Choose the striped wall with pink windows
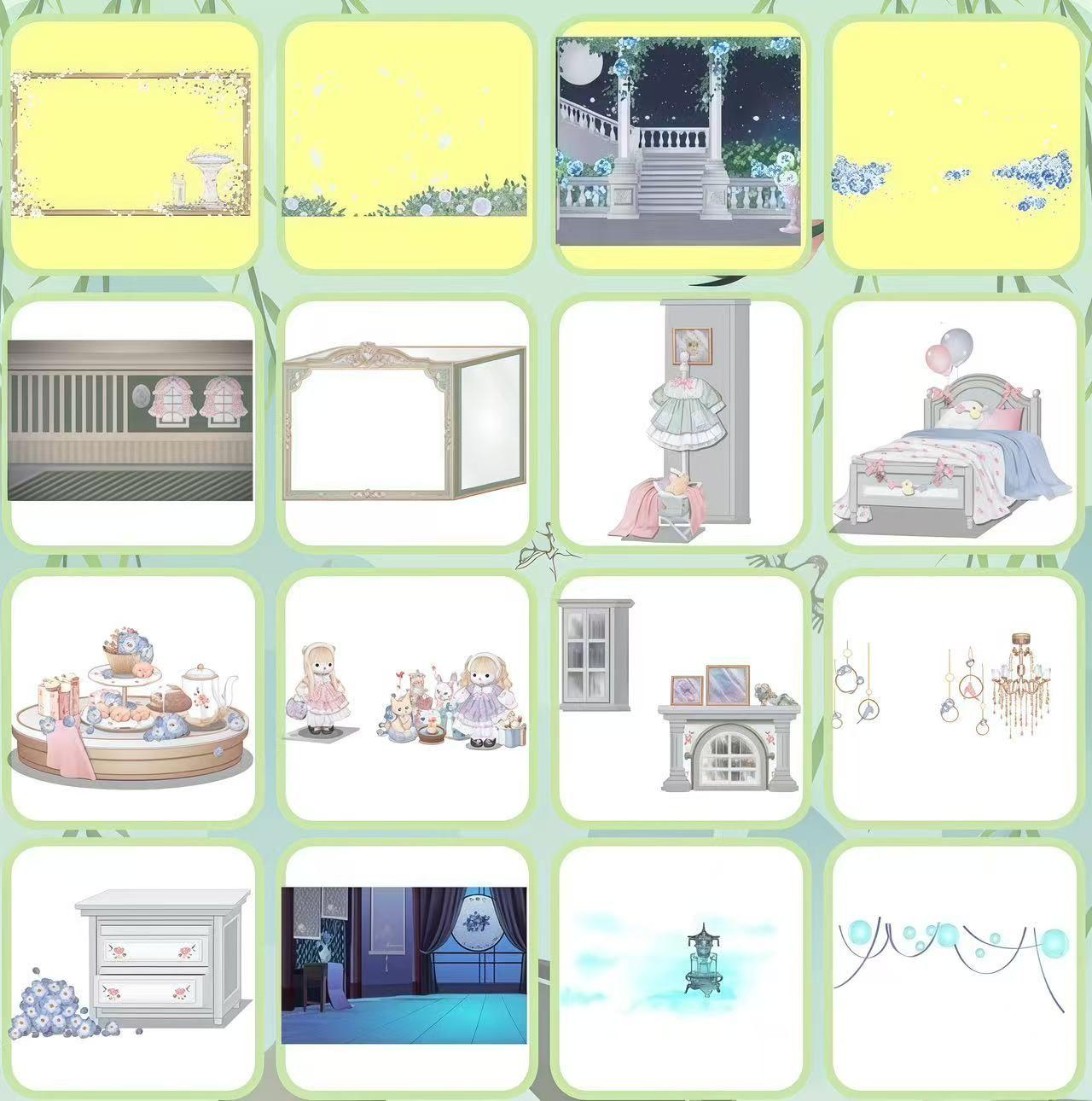 pyautogui.click(x=131, y=422)
